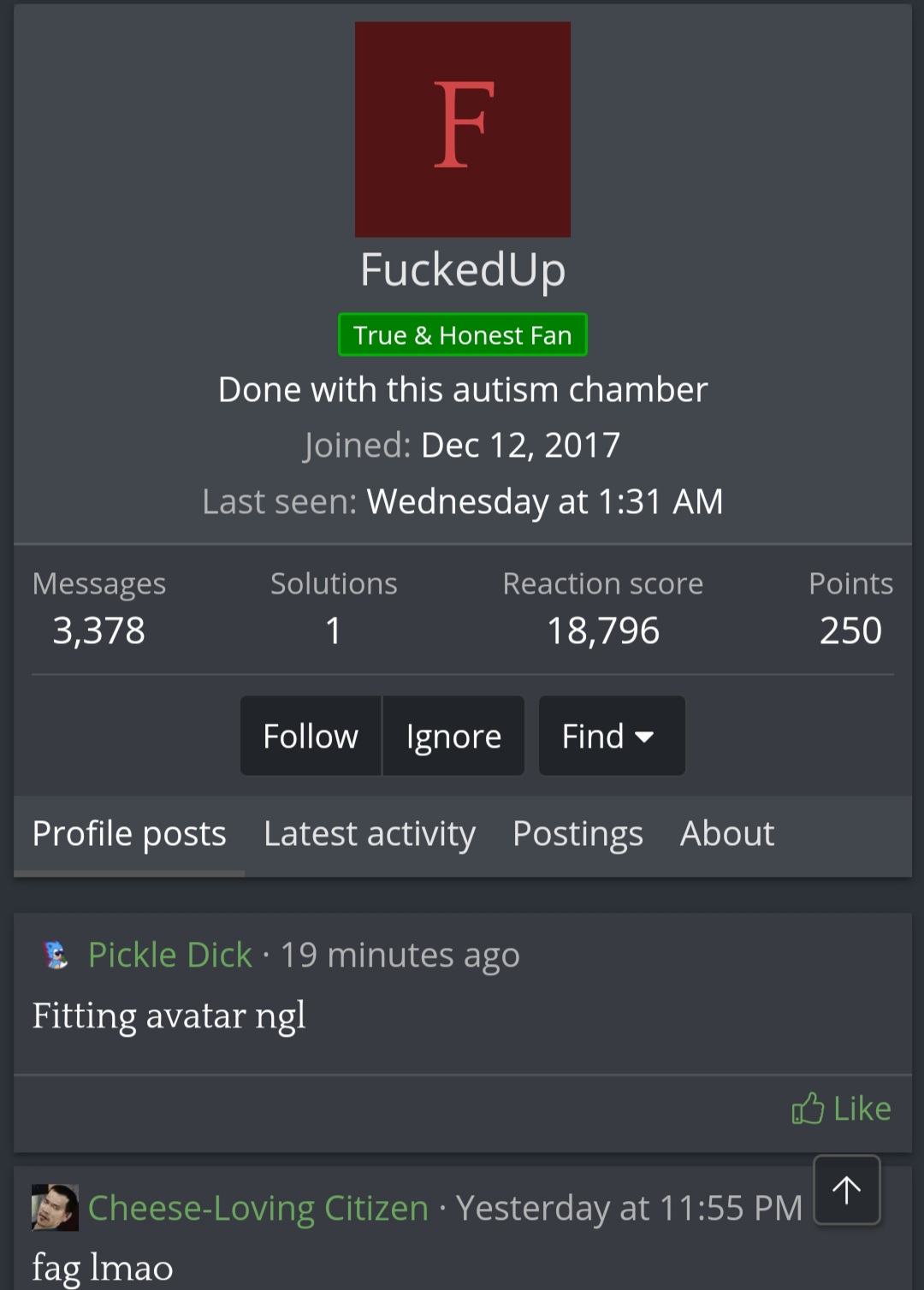Tap Pickle Dick's small avatar

click(56, 955)
